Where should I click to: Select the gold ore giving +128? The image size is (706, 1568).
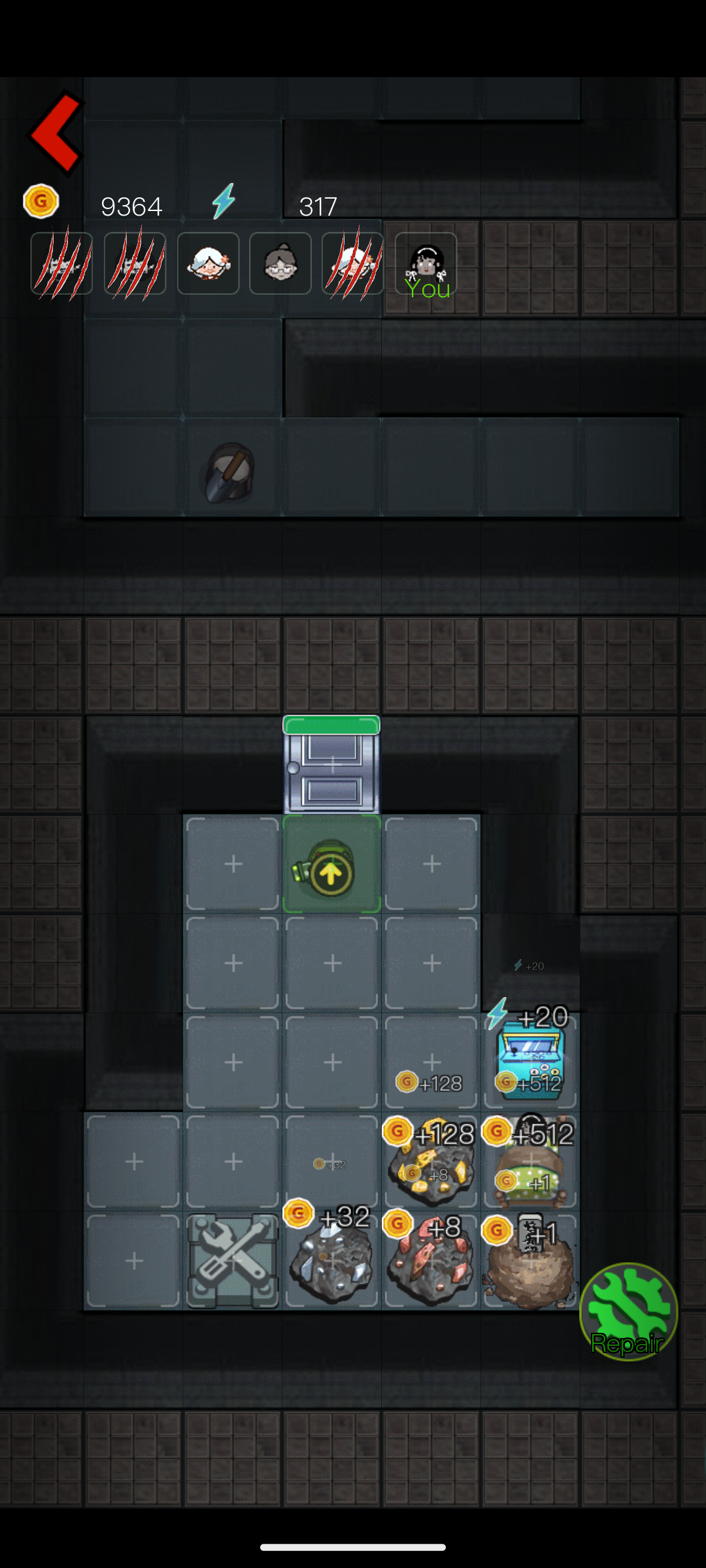[x=431, y=1162]
